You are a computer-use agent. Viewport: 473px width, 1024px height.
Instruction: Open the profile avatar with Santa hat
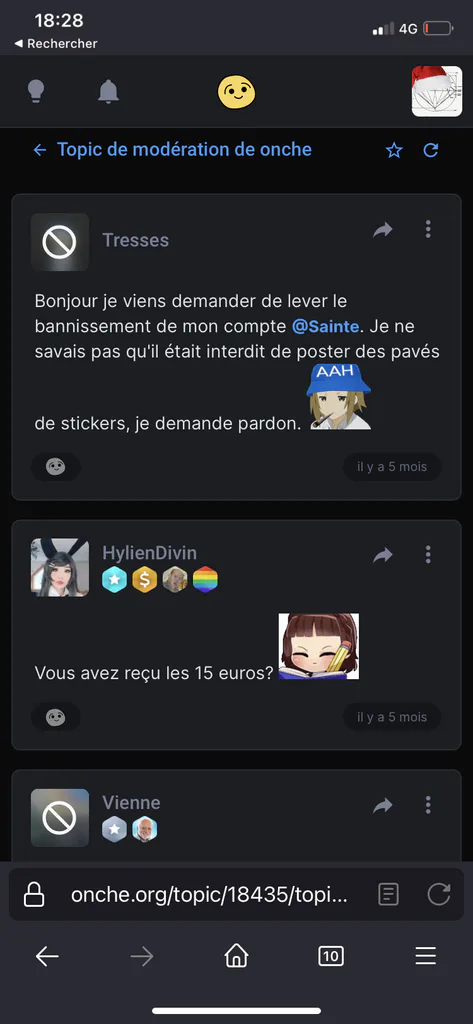pyautogui.click(x=437, y=91)
